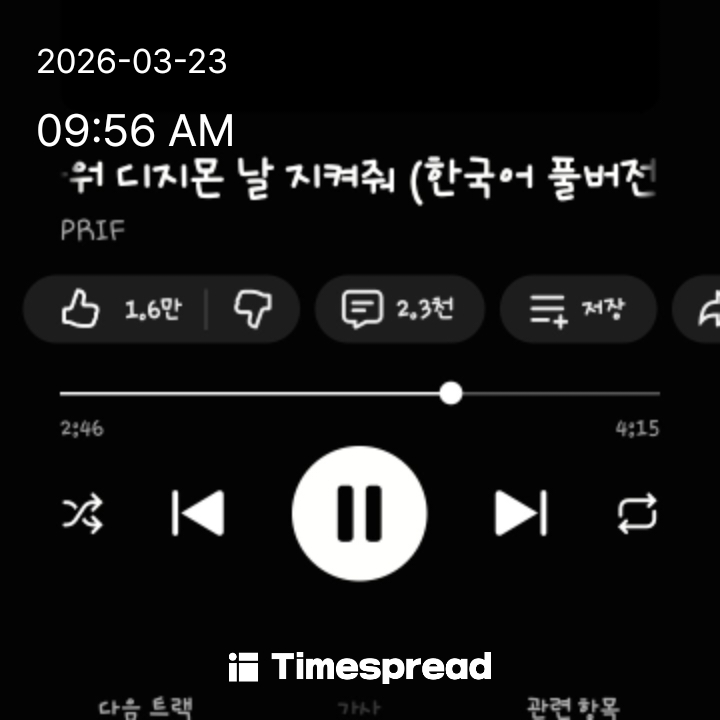Skip to the next track

coord(521,514)
